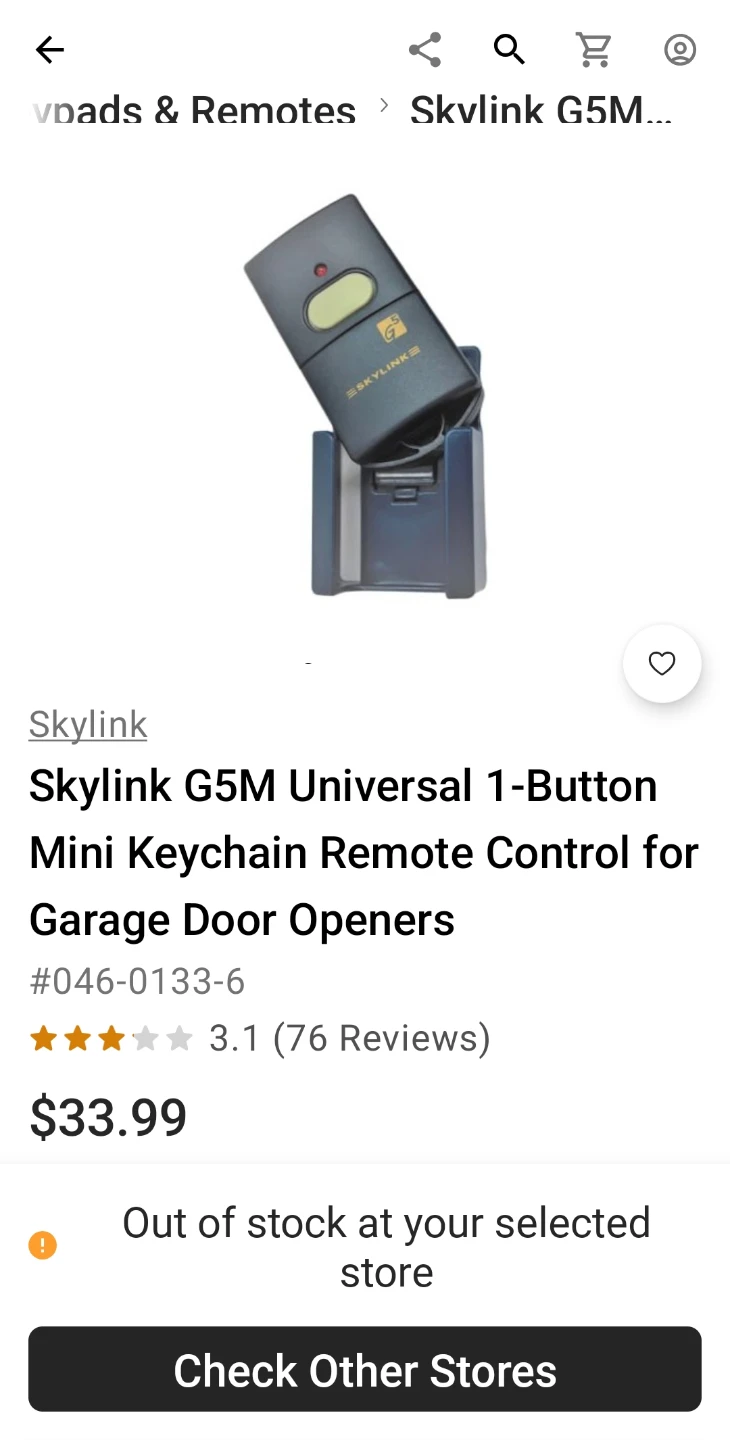
Task: Open the account profile icon
Action: pyautogui.click(x=680, y=49)
